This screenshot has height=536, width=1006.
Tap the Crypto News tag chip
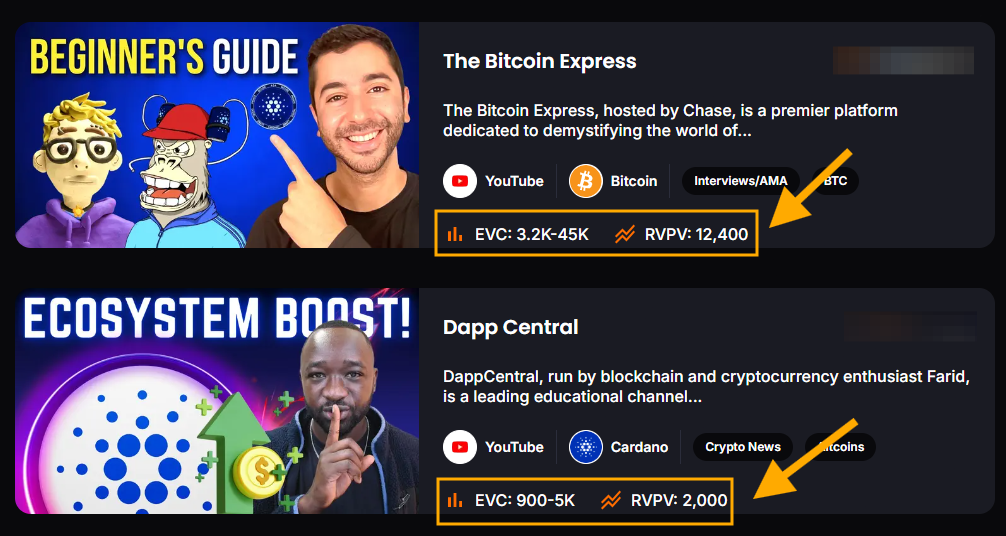[743, 447]
